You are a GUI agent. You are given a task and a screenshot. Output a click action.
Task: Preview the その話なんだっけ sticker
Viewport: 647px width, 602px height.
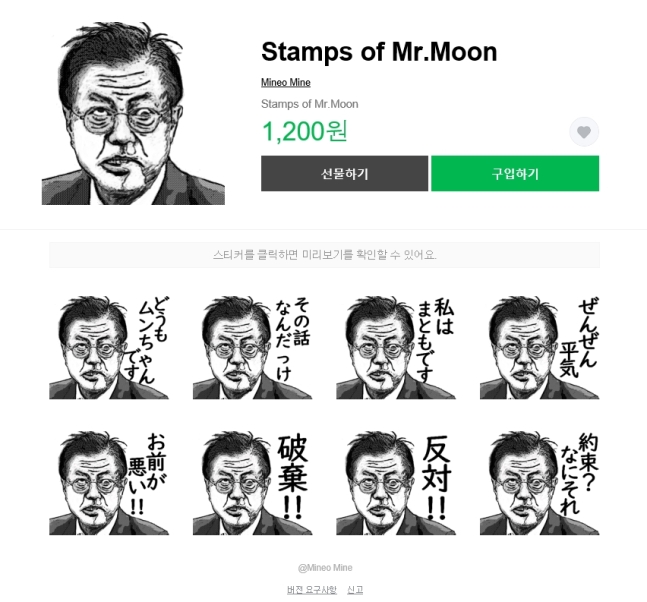[x=253, y=347]
